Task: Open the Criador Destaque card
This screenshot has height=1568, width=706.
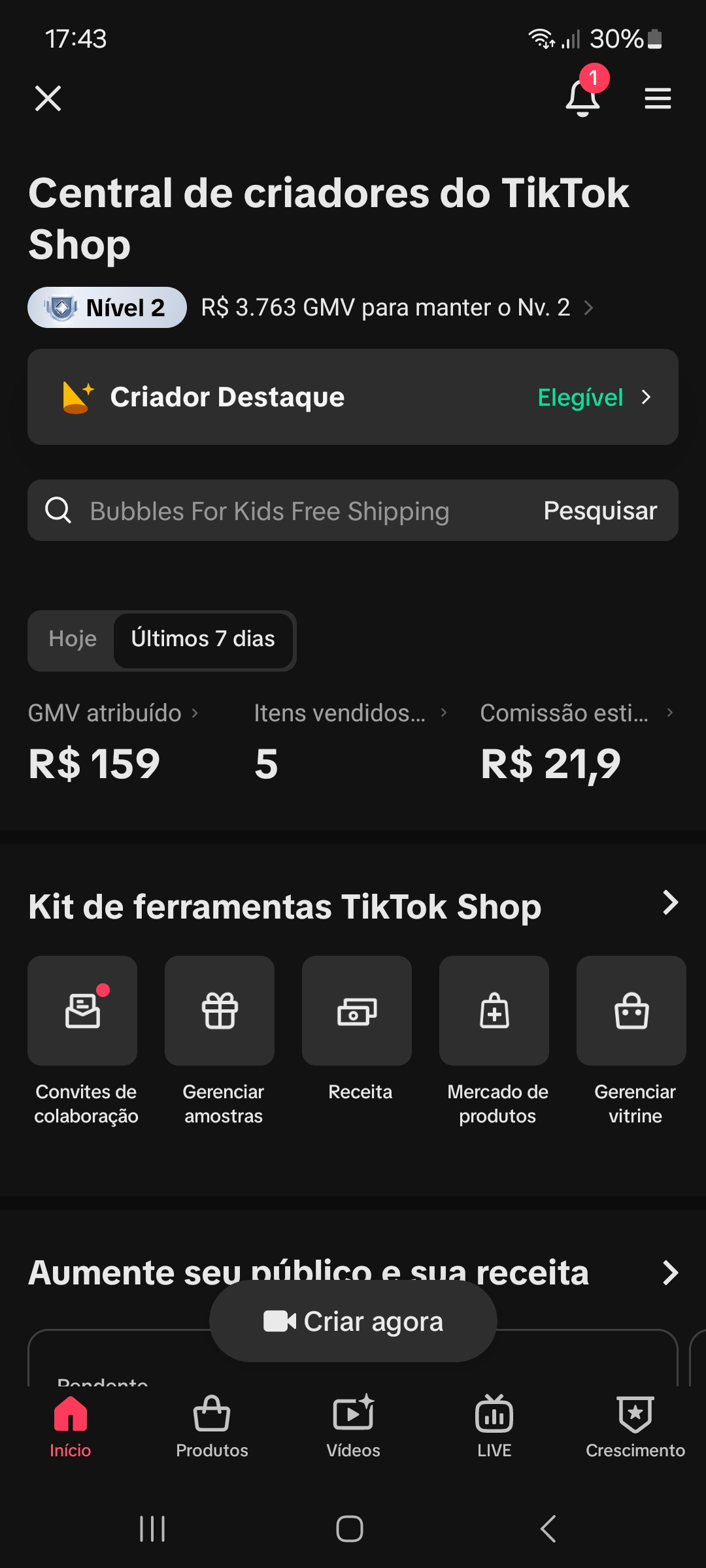Action: coord(353,397)
